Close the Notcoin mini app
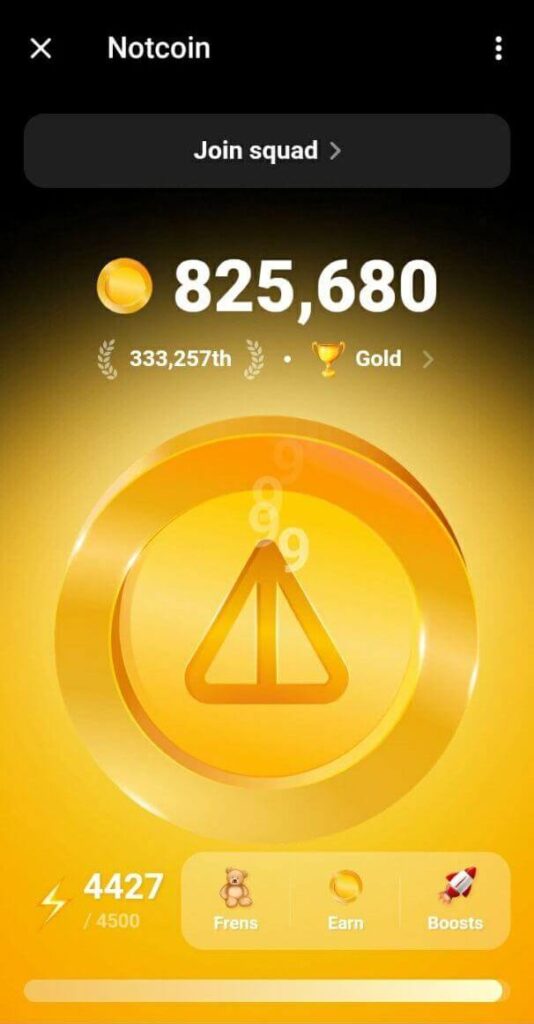 (40, 48)
